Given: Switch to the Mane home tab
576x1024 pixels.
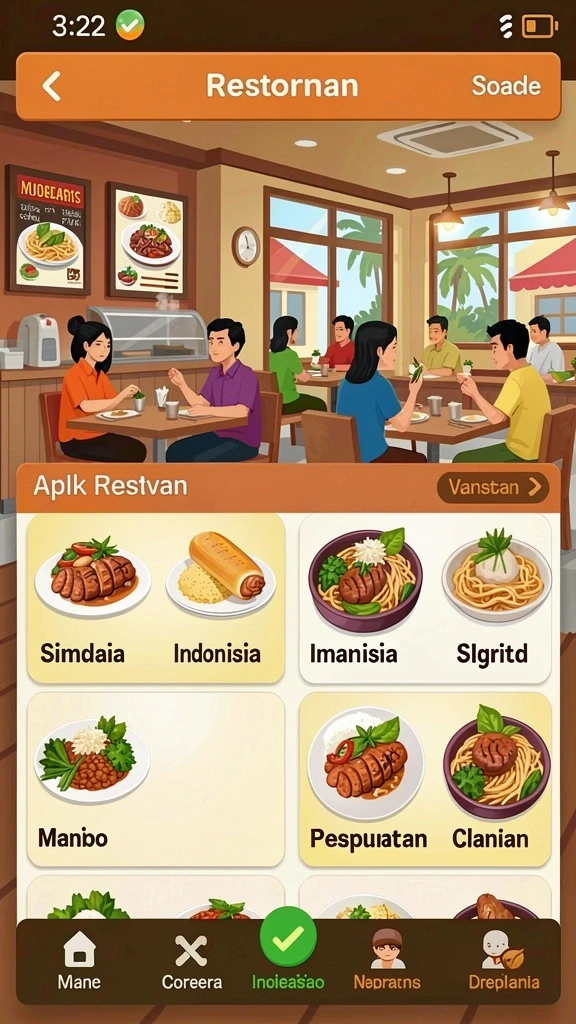Looking at the screenshot, I should (79, 960).
